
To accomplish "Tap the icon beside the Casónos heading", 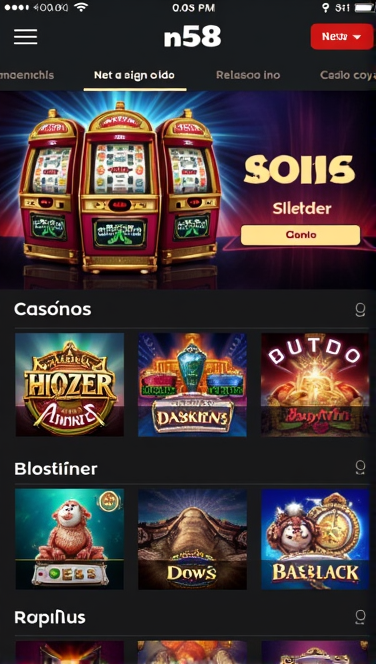I will 360,310.
